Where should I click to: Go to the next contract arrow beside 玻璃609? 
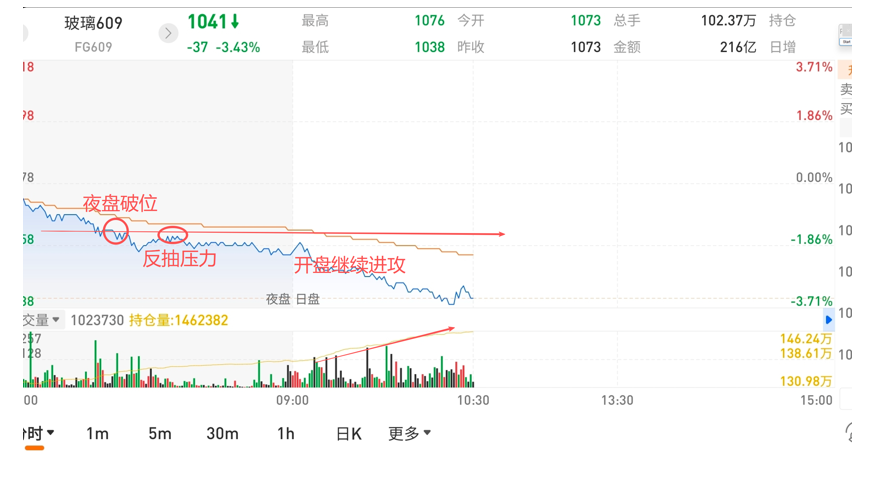168,33
